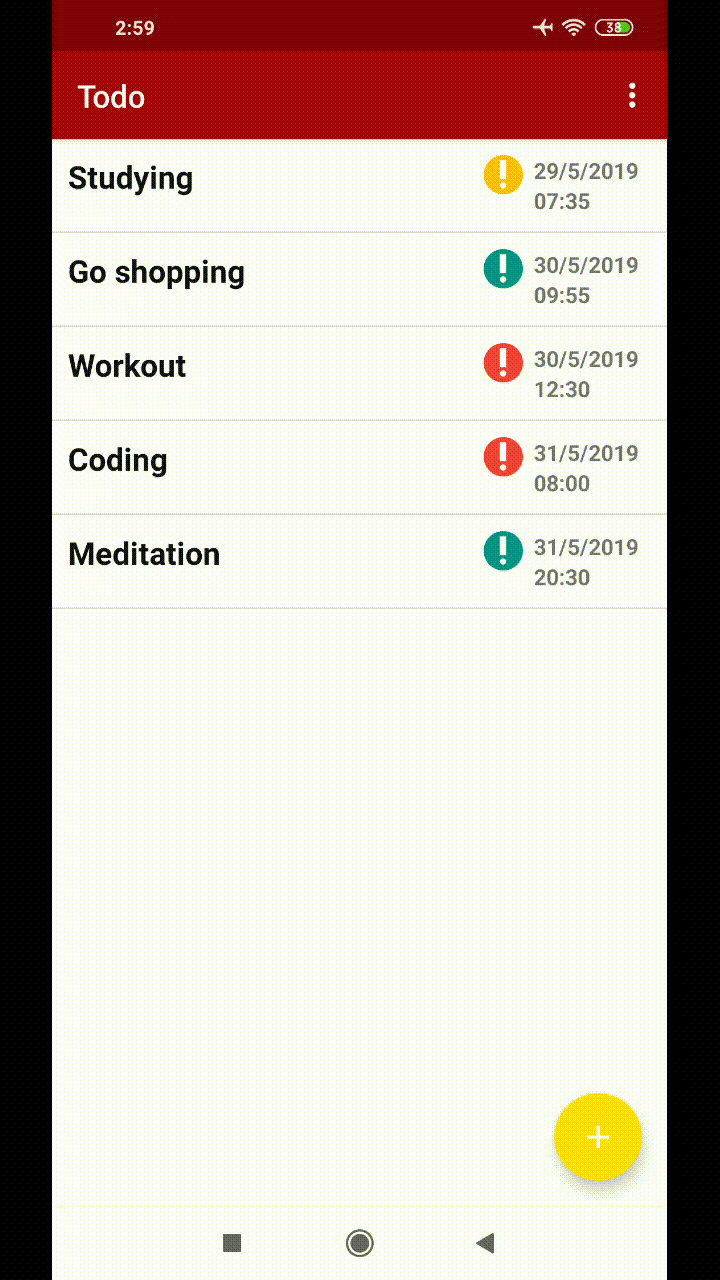View the Coding task details

point(359,468)
